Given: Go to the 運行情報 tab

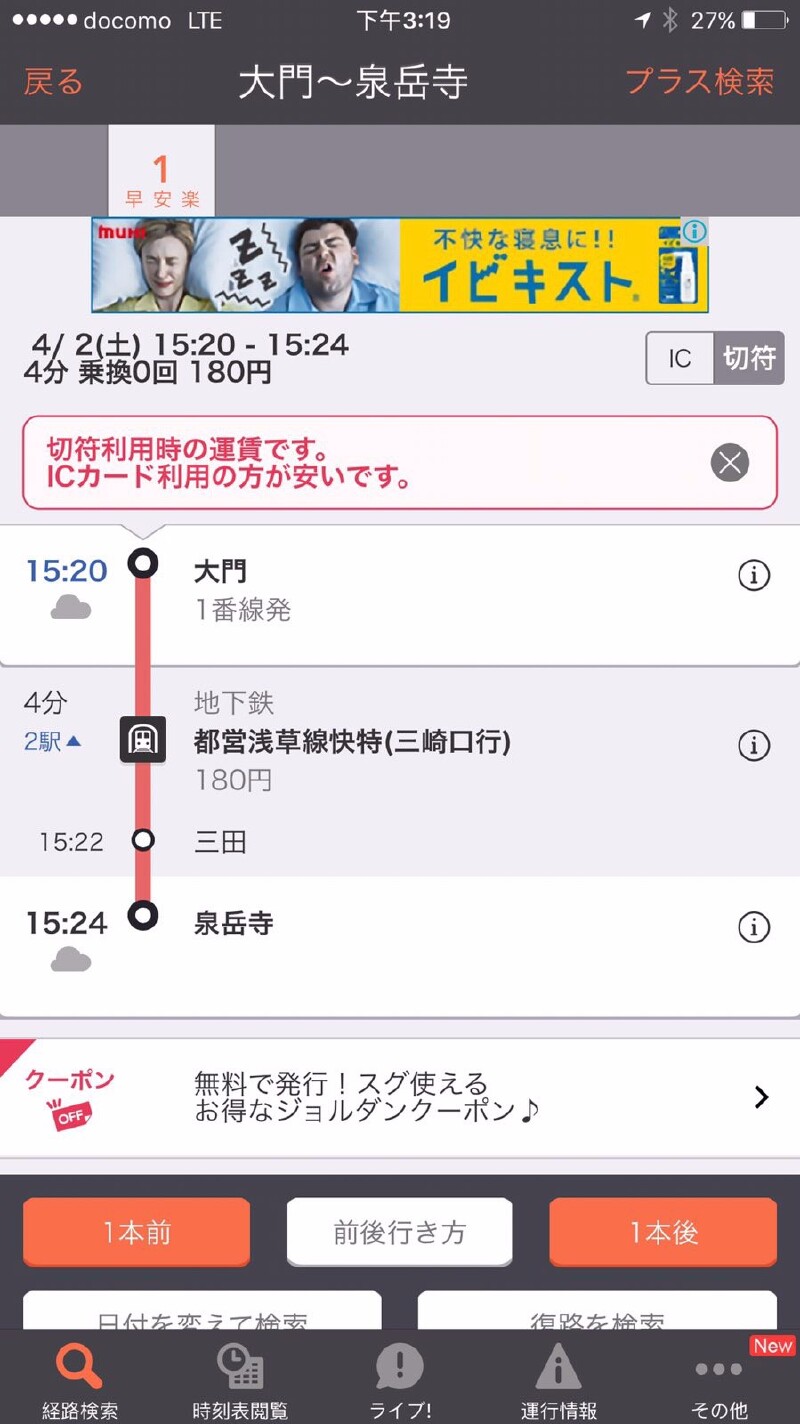Looking at the screenshot, I should pyautogui.click(x=559, y=1380).
